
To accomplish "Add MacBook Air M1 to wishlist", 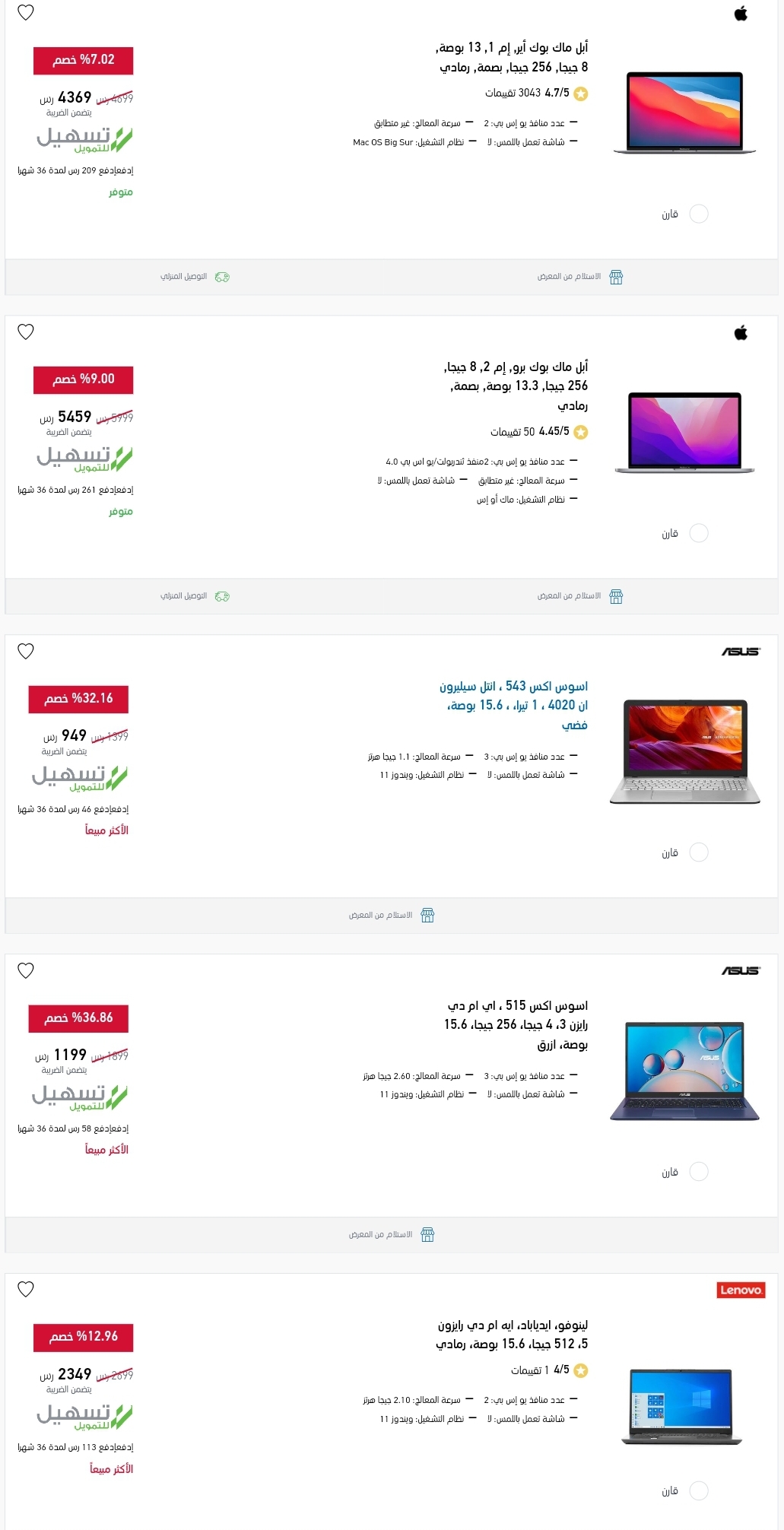I will coord(26,13).
